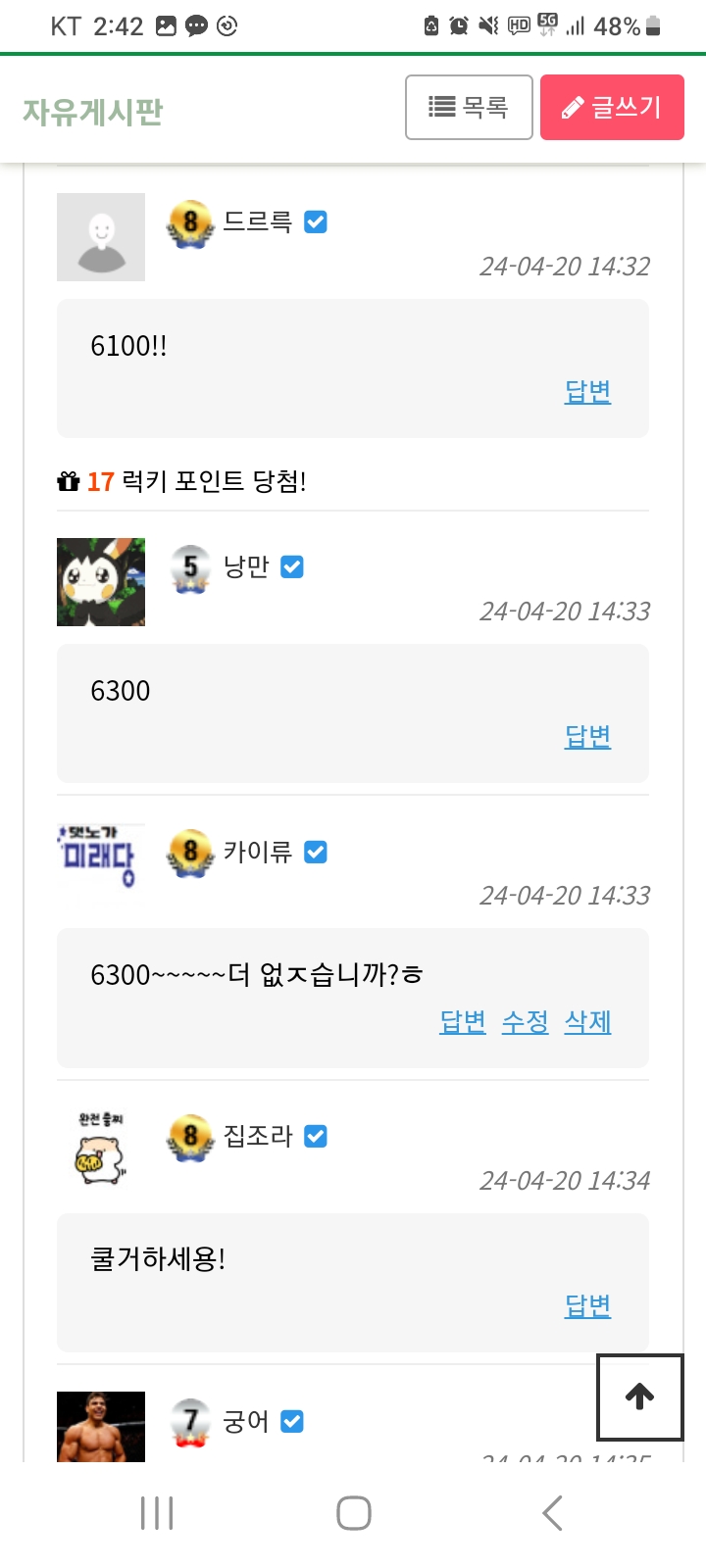Go to the system home screen
This screenshot has width=706, height=1568.
pos(353,1513)
